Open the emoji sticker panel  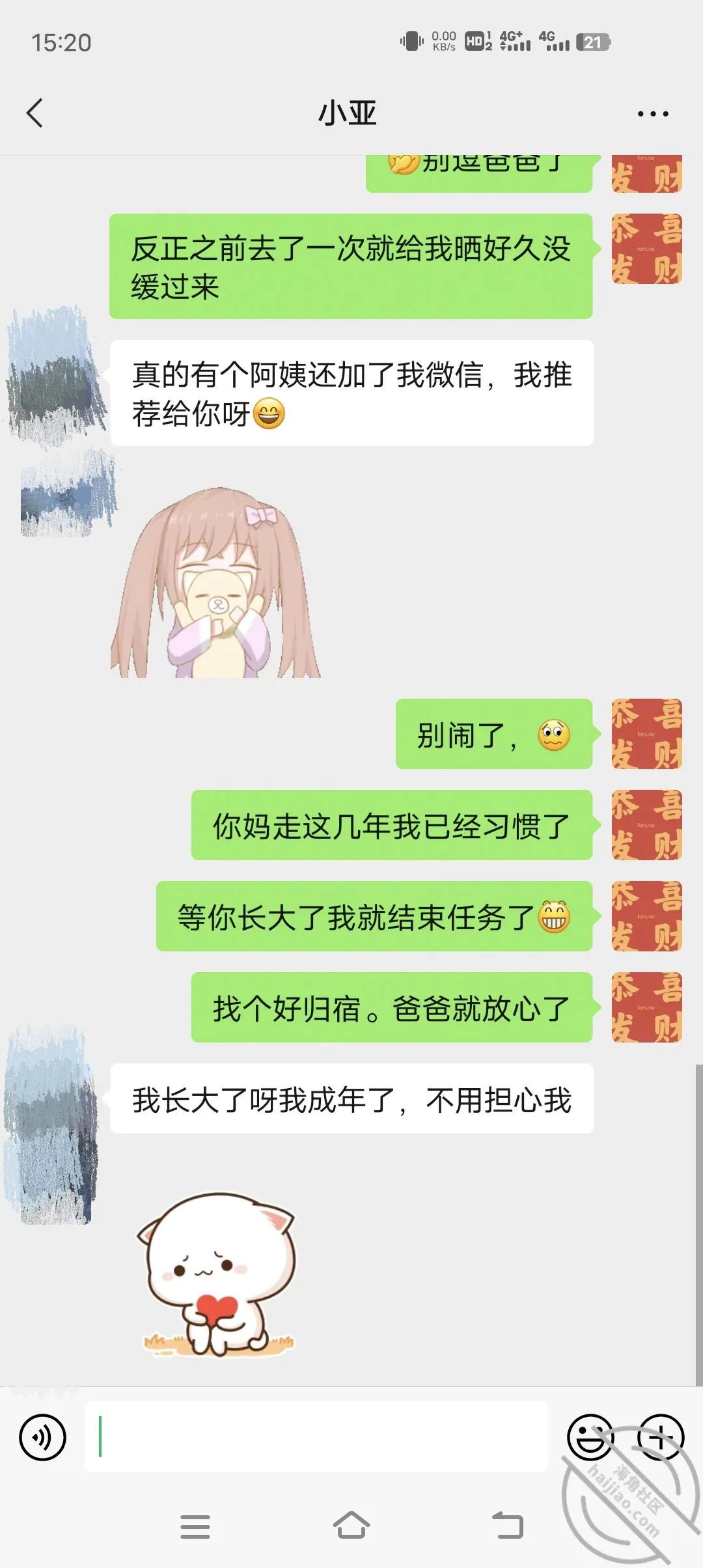click(x=591, y=1437)
